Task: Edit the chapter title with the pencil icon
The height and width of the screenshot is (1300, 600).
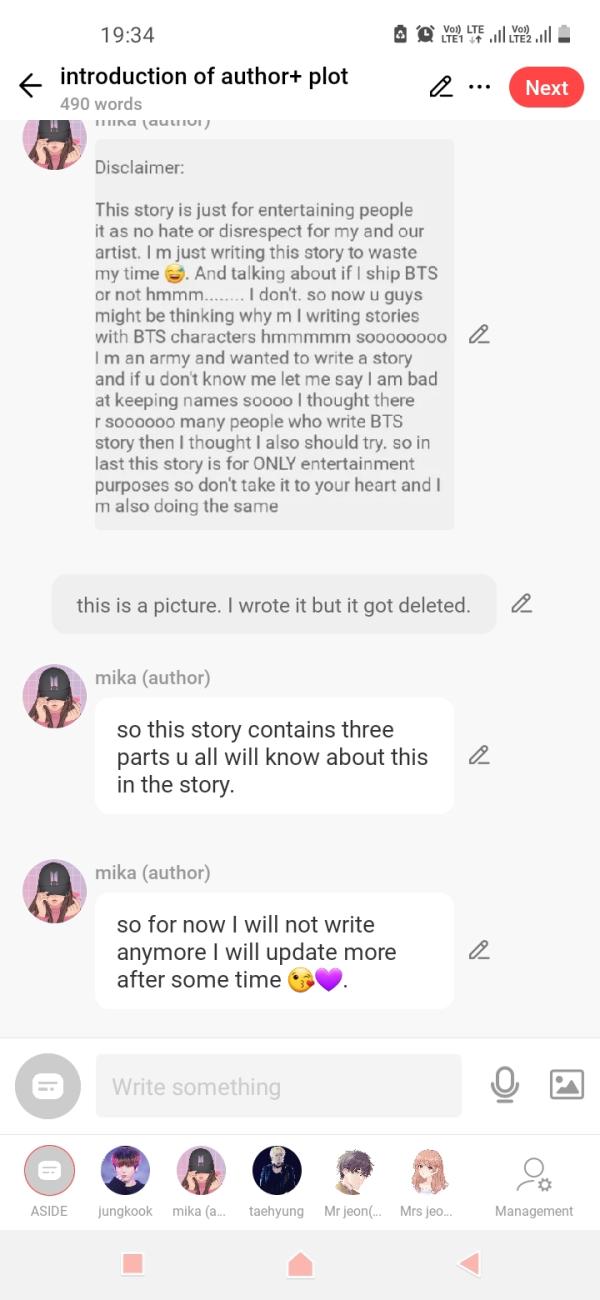Action: tap(440, 87)
